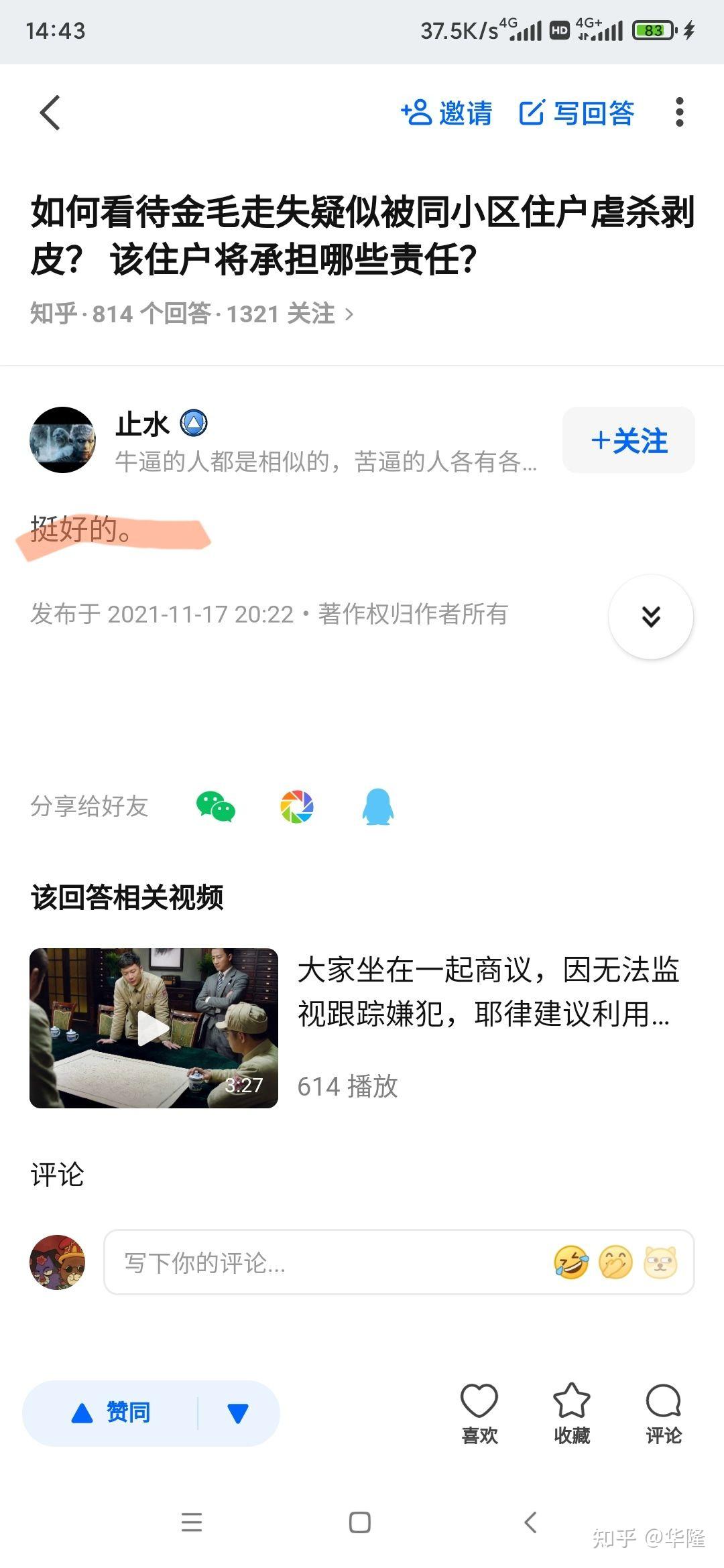Viewport: 724px width, 1568px height.
Task: Downvote the answer with the down triangle
Action: click(x=238, y=1413)
